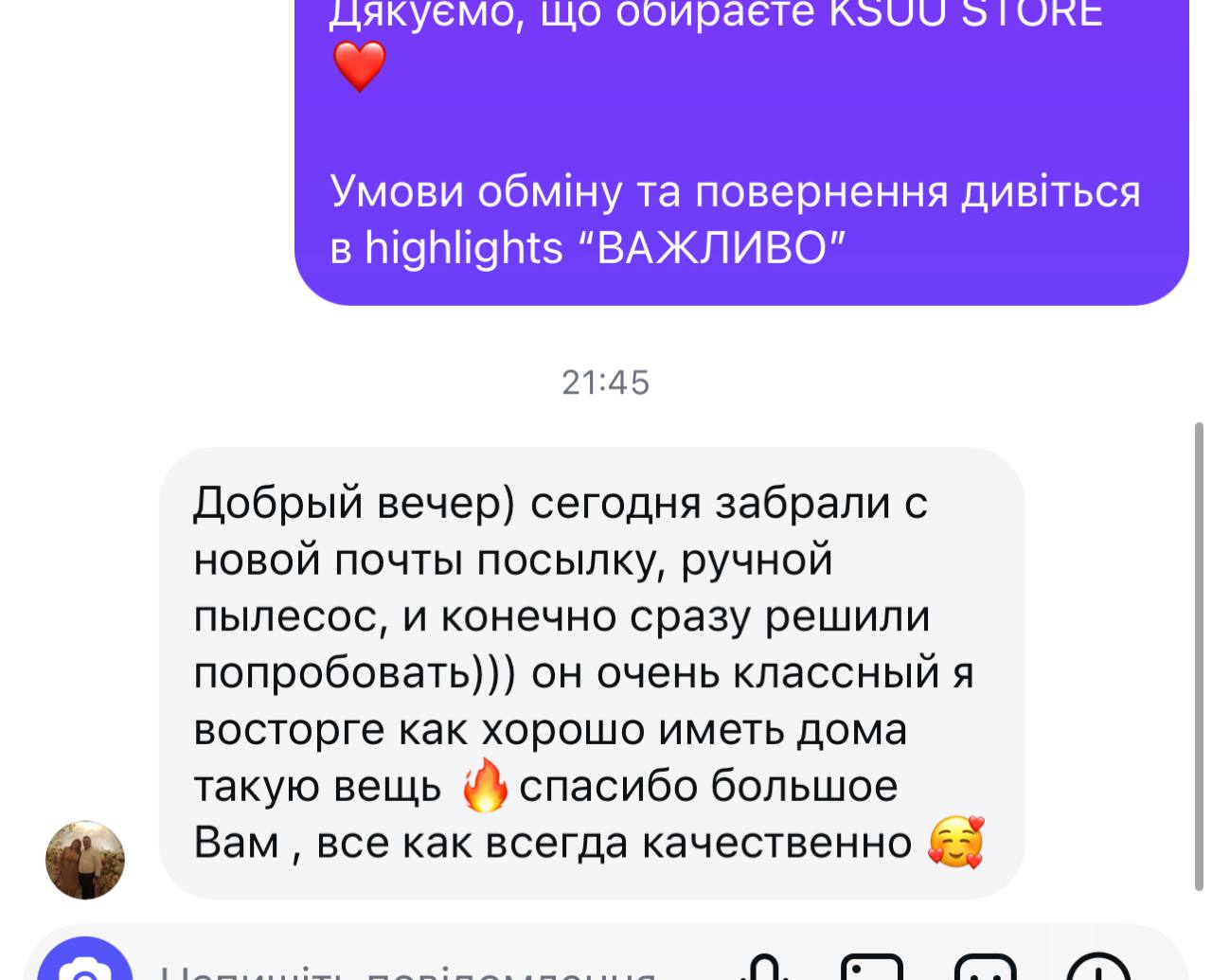This screenshot has height=980, width=1212.
Task: Open the sender's profile picture
Action: (x=85, y=860)
